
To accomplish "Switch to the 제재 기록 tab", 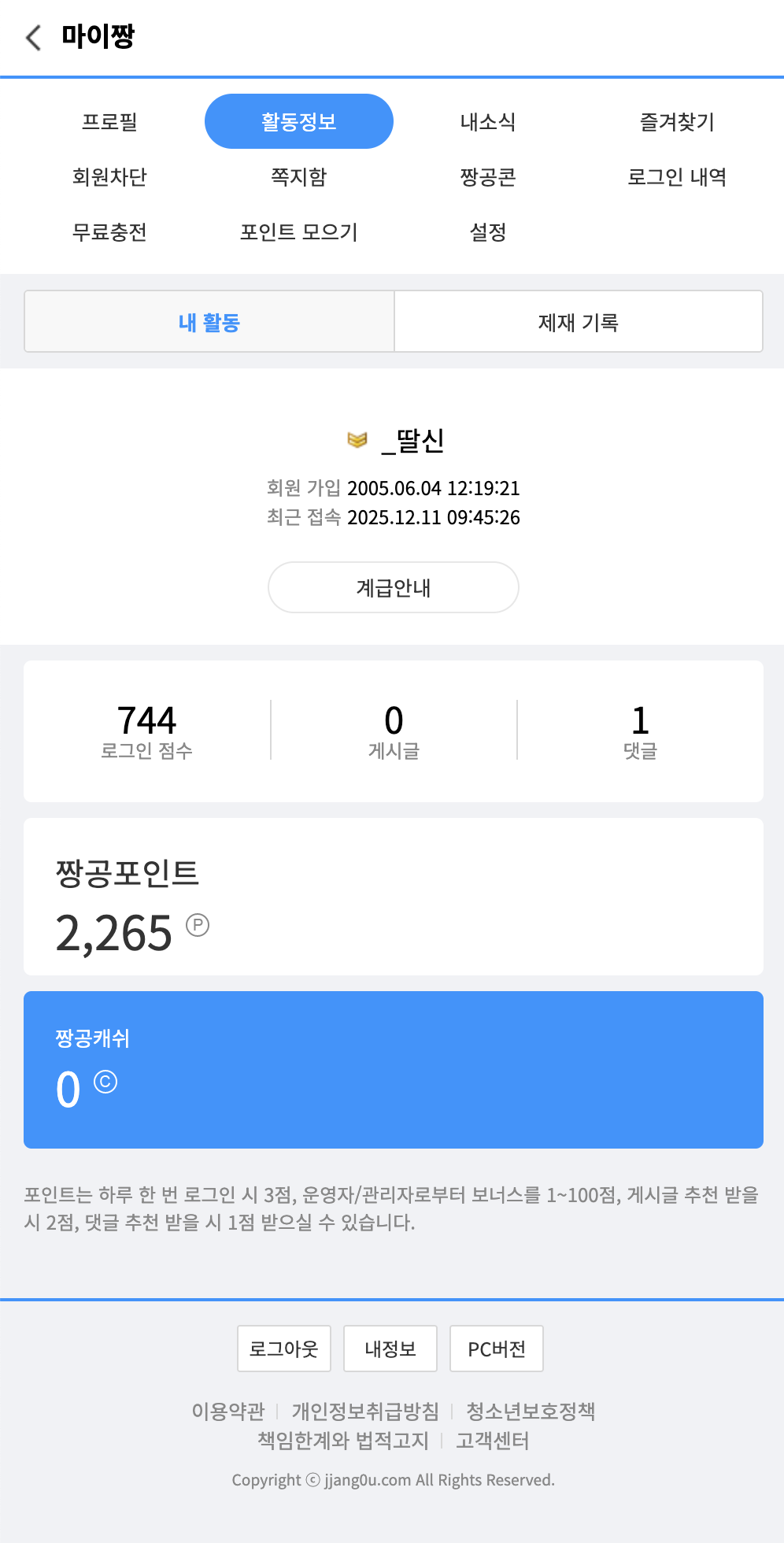I will click(x=578, y=322).
